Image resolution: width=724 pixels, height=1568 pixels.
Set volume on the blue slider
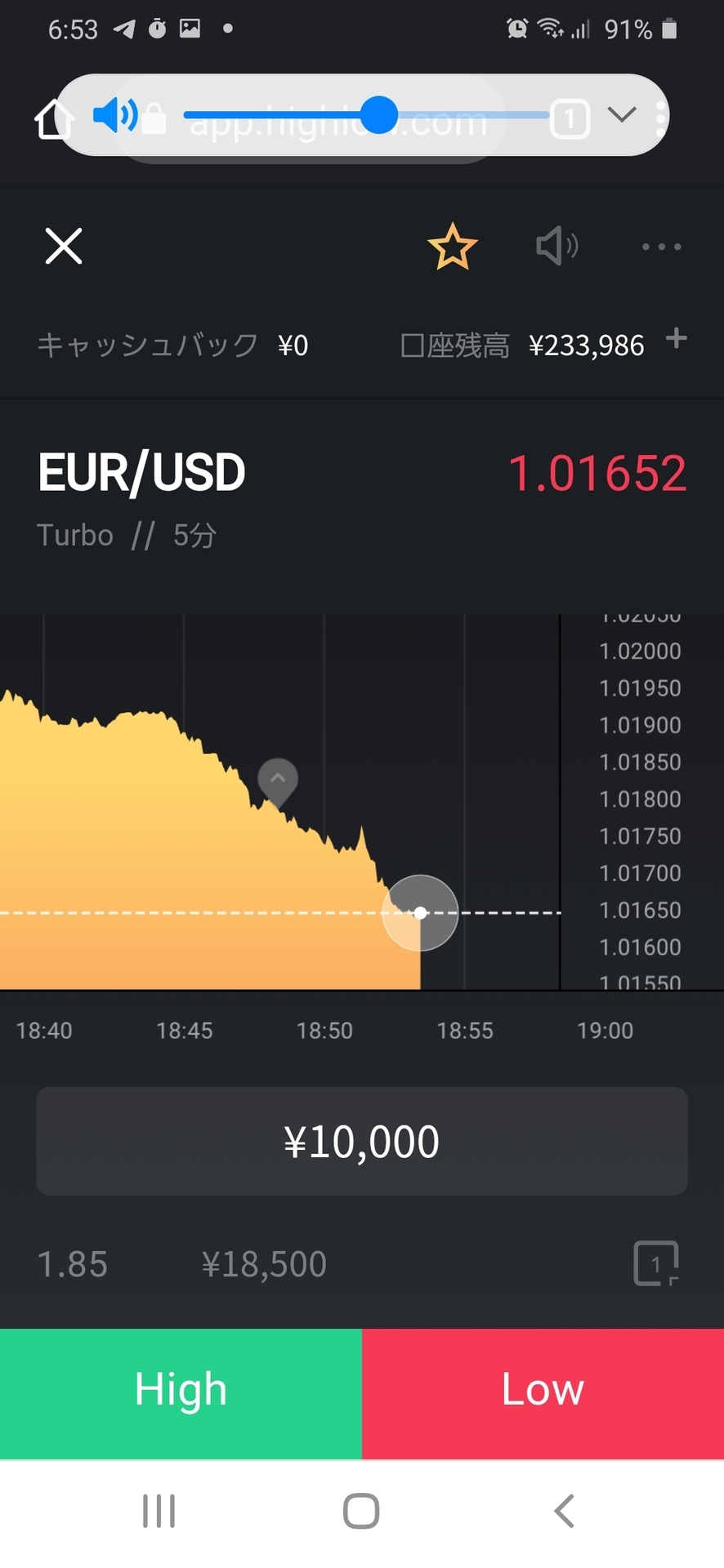coord(366,115)
